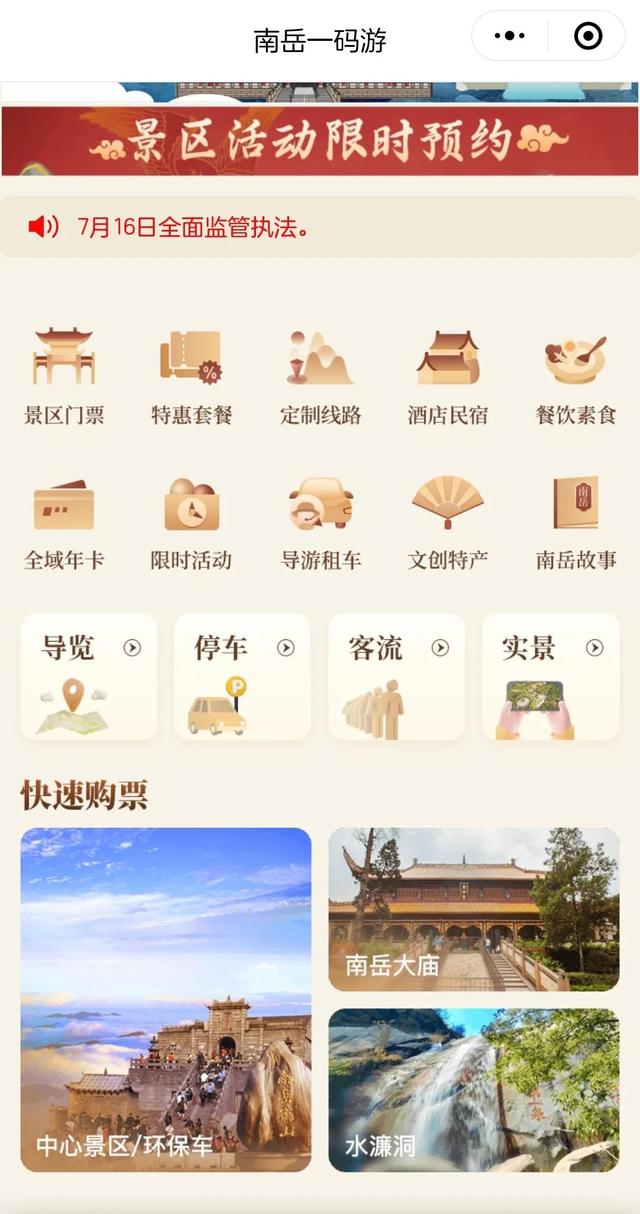This screenshot has height=1214, width=640.
Task: Browse 酒店民宿 hotels and homestays
Action: tap(448, 377)
